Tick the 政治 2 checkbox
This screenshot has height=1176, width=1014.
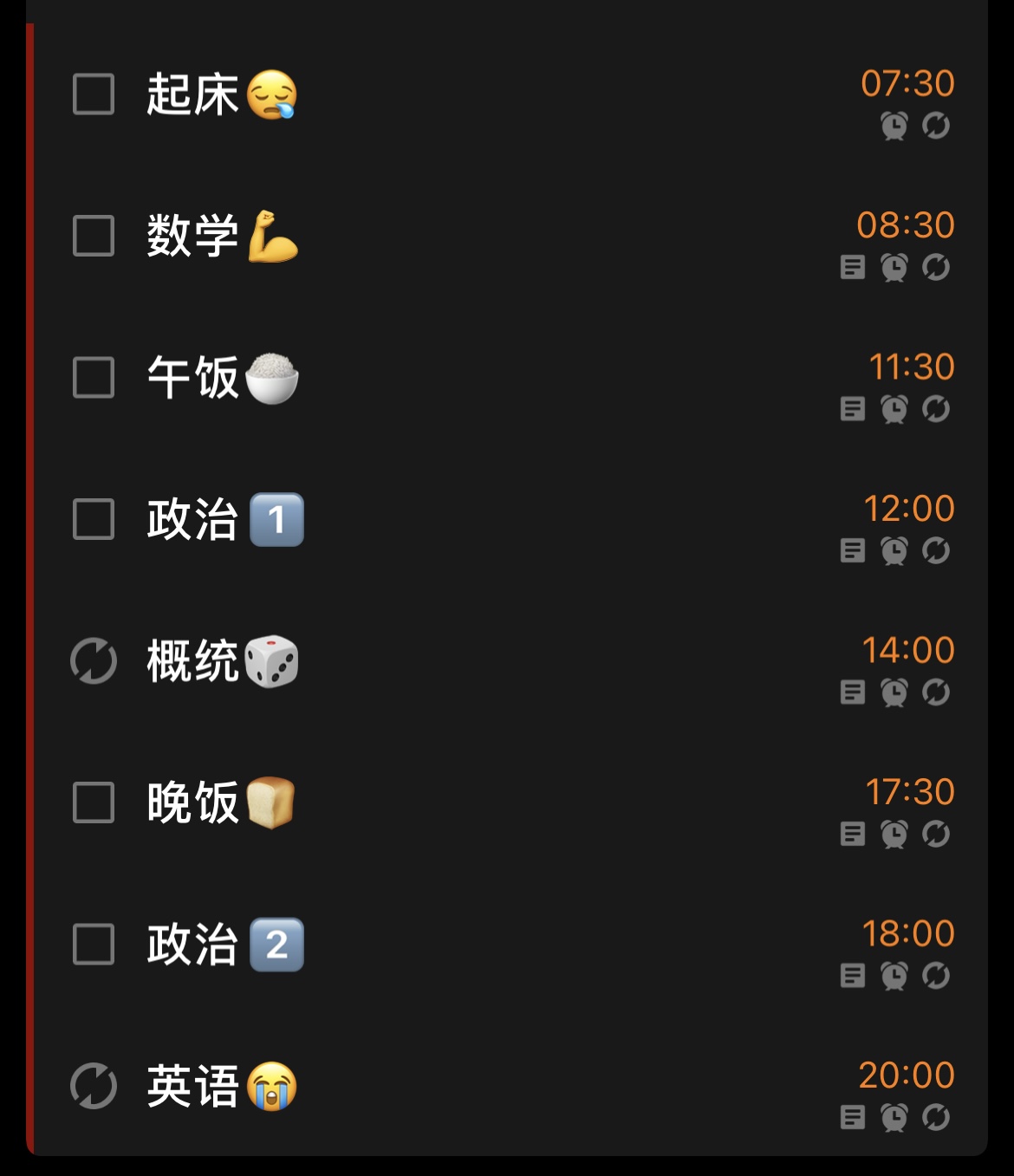click(94, 944)
